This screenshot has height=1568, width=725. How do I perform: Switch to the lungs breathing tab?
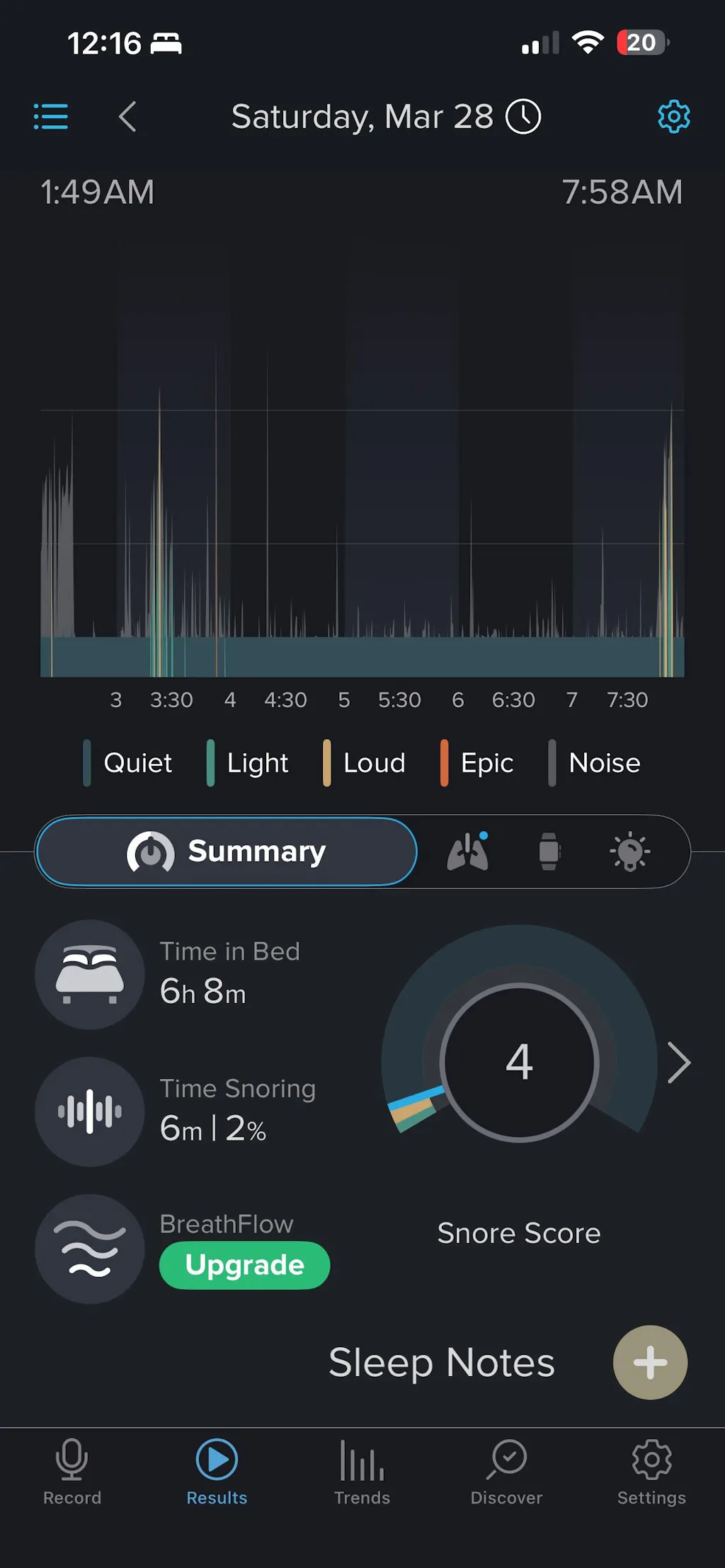point(467,852)
